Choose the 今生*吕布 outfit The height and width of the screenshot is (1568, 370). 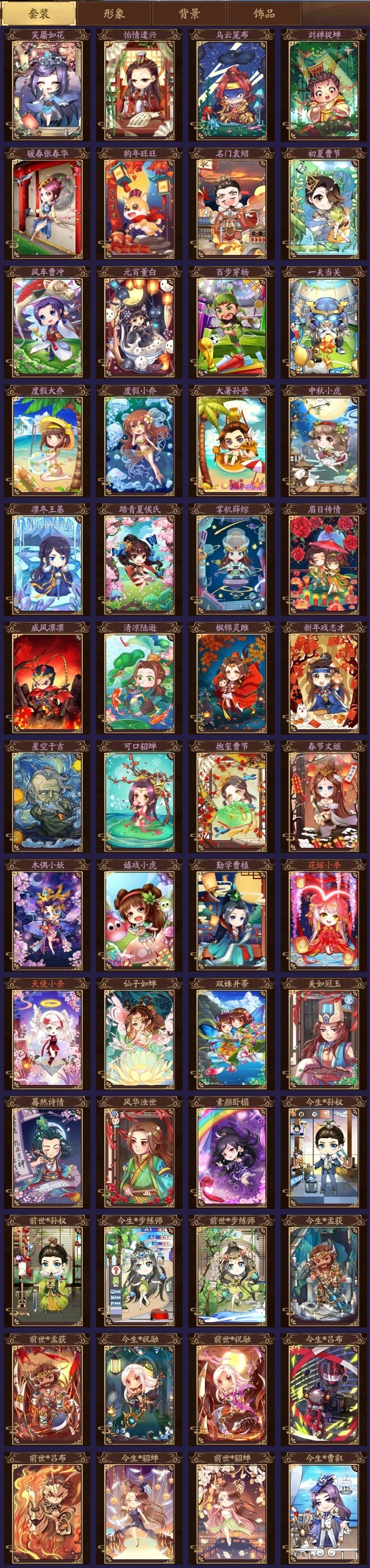[324, 1391]
